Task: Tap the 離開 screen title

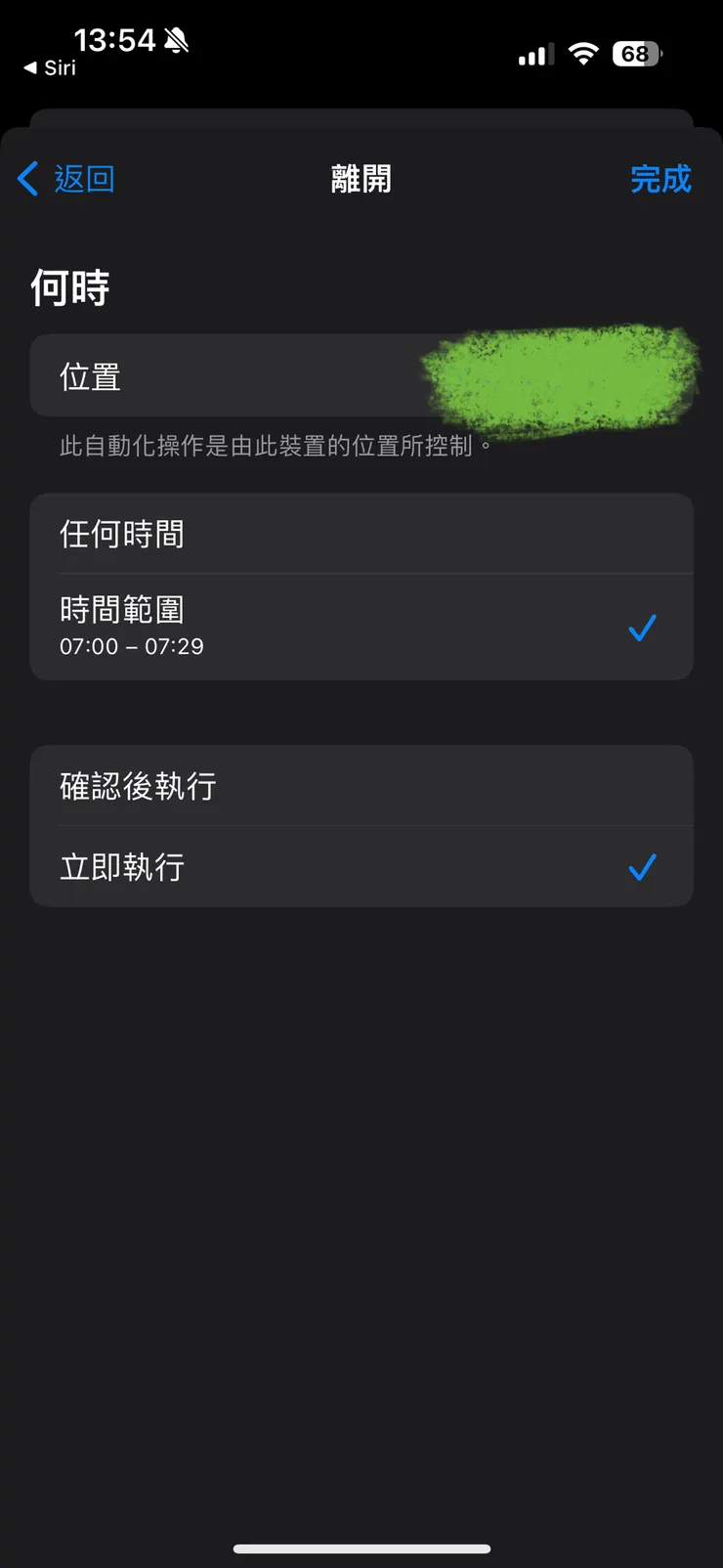Action: tap(361, 179)
